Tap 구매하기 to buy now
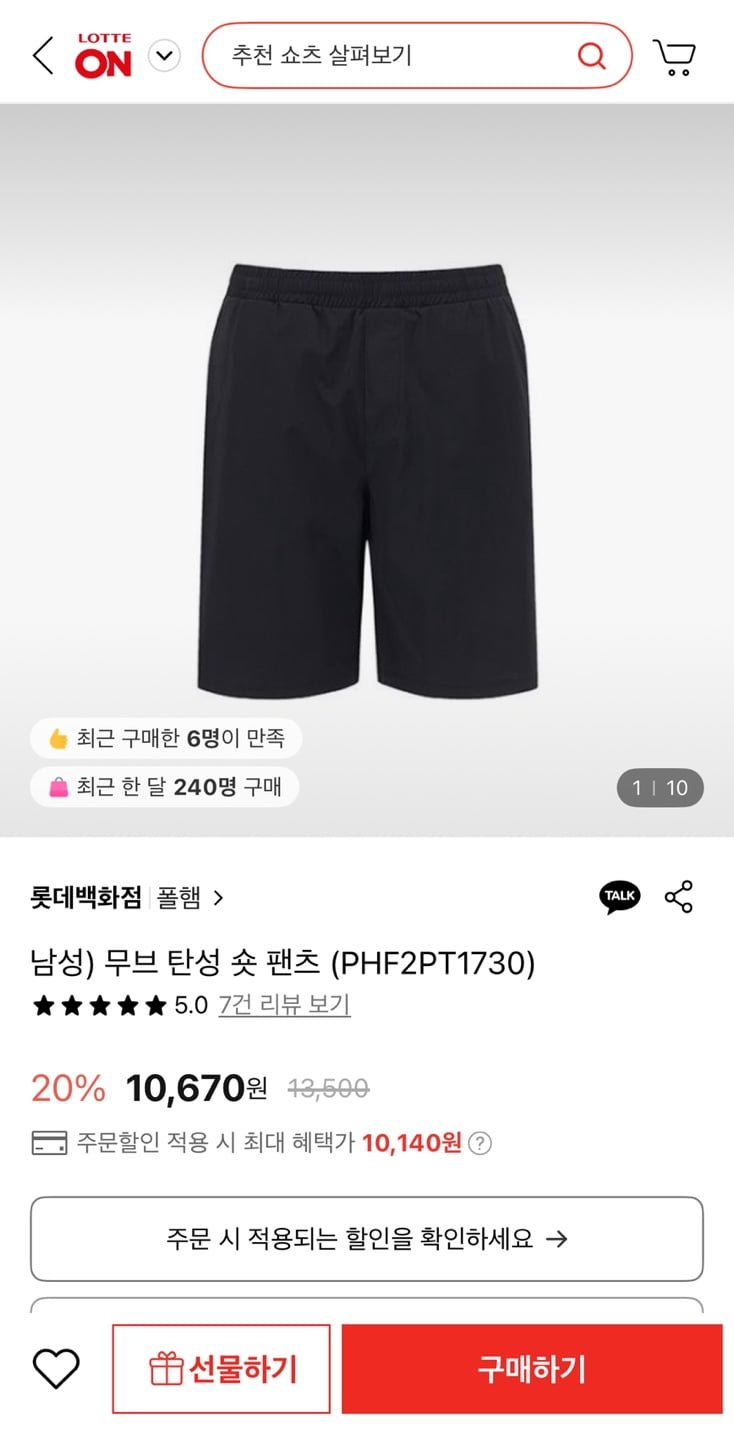The width and height of the screenshot is (734, 1440). [532, 1368]
